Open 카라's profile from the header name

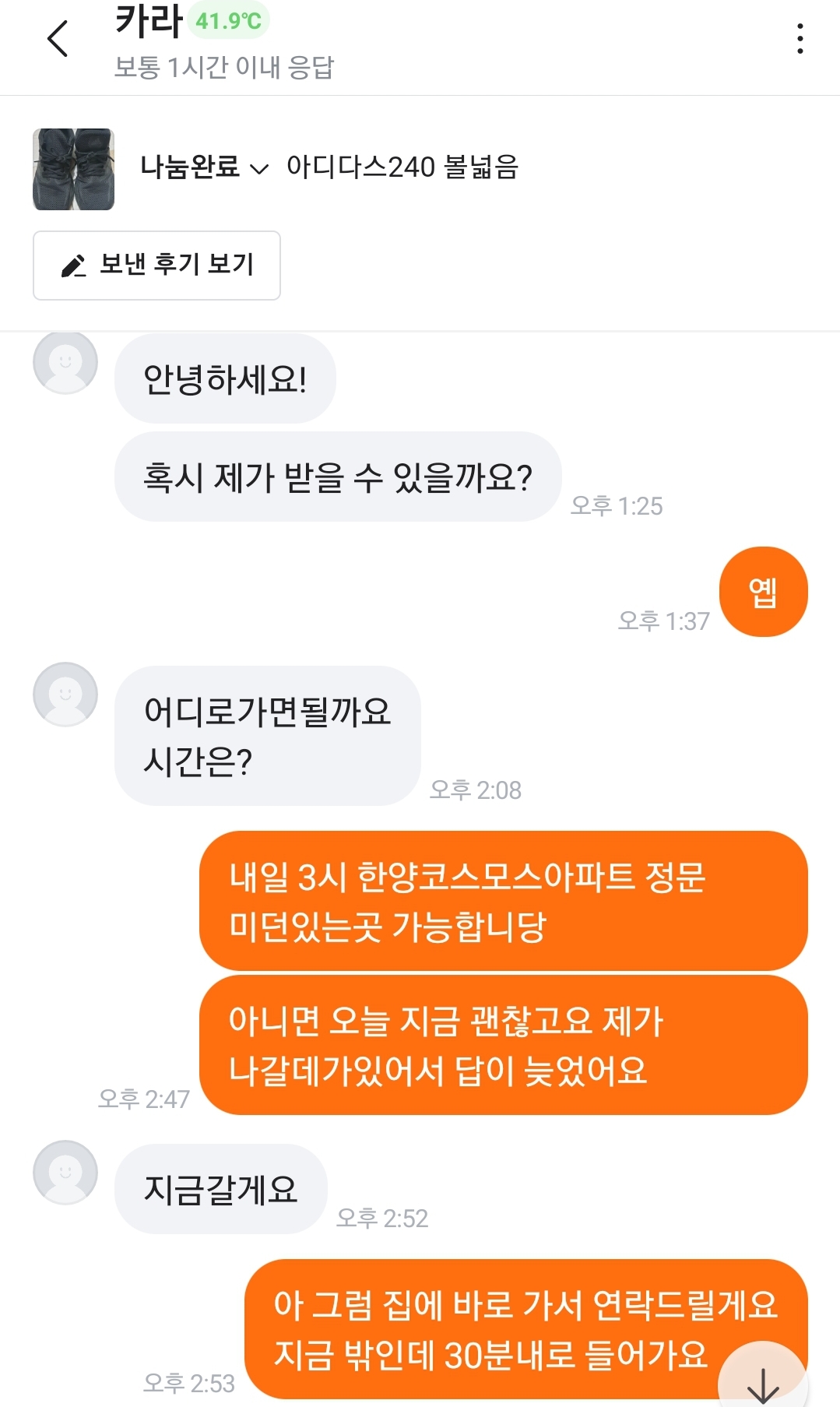(x=149, y=21)
